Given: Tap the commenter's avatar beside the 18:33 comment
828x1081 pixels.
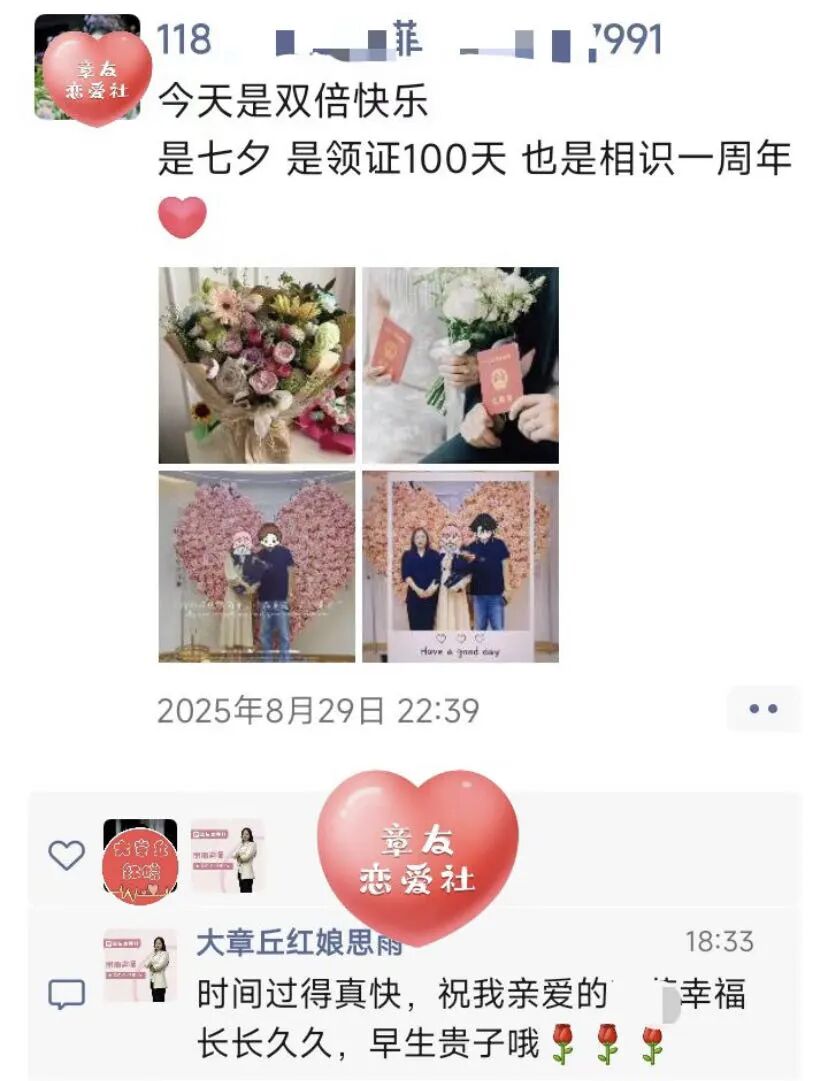Looking at the screenshot, I should (x=140, y=965).
